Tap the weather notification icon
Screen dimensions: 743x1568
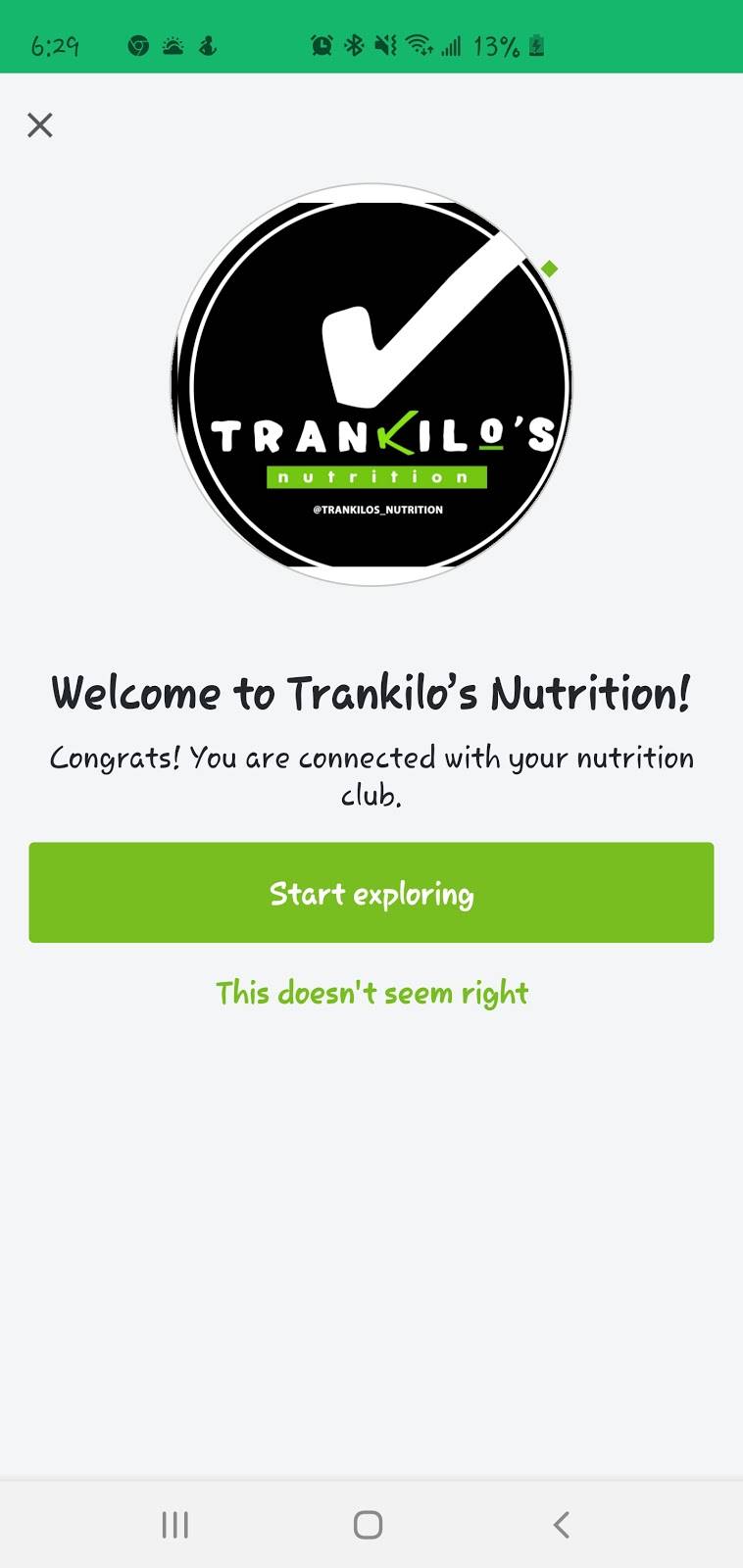click(173, 44)
